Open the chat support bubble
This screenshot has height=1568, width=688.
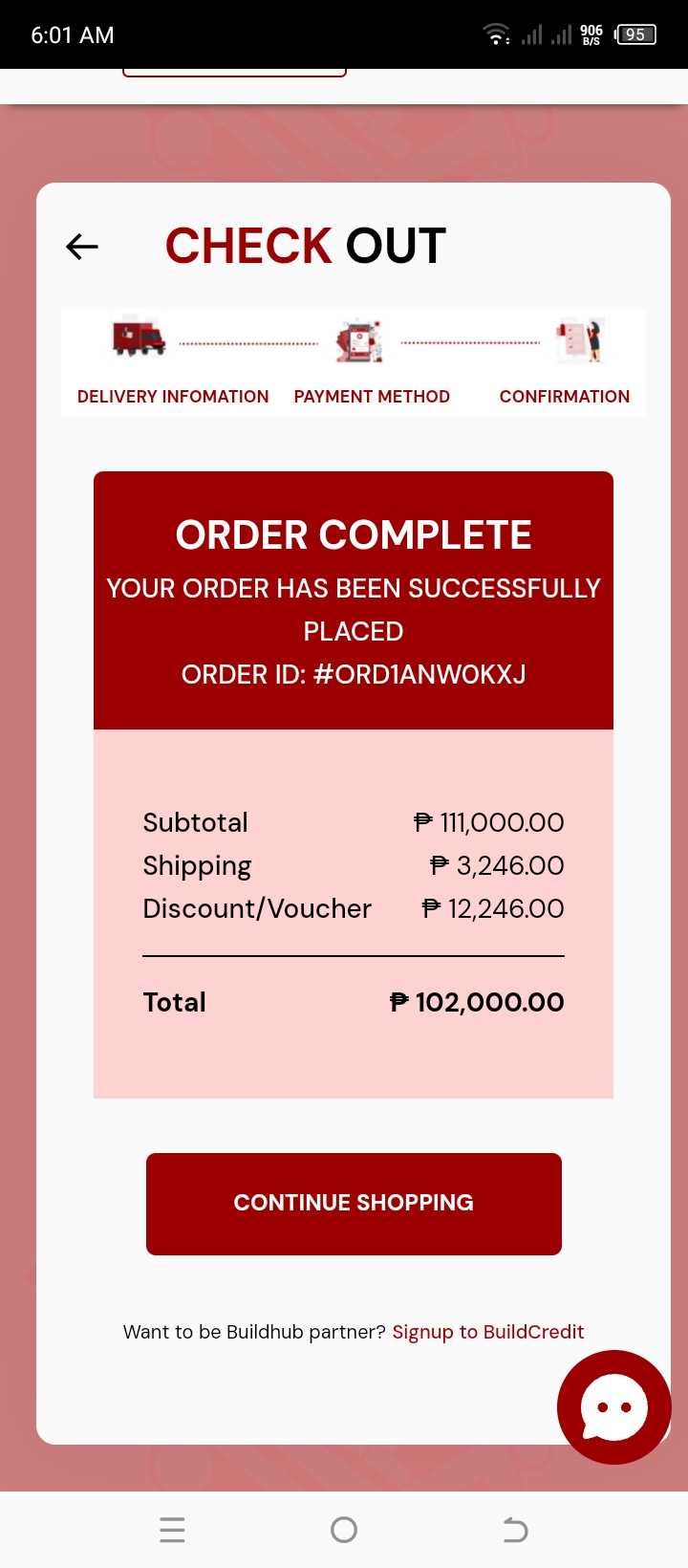[614, 1407]
